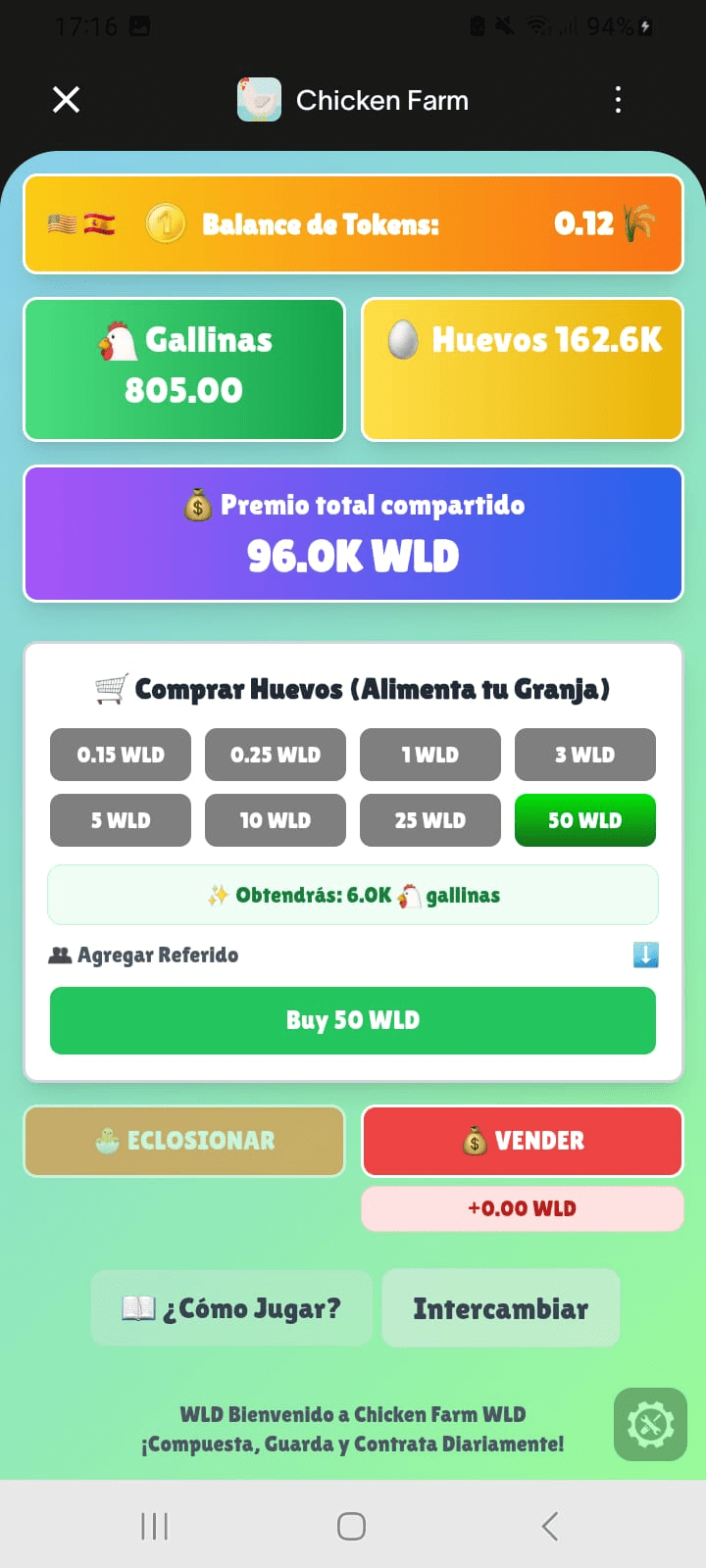Close the Chicken Farm mini app

(66, 99)
